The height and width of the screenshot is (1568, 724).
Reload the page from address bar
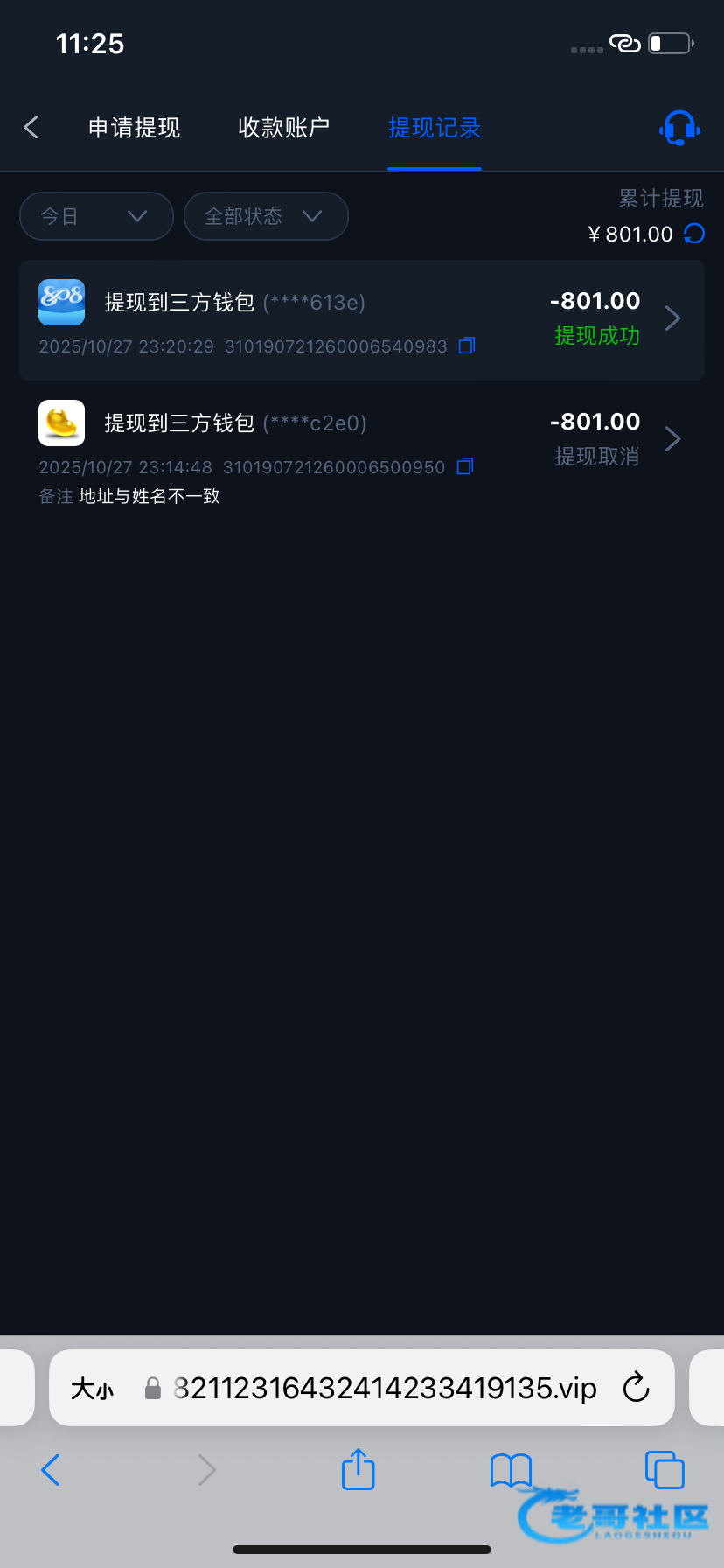coord(636,1388)
